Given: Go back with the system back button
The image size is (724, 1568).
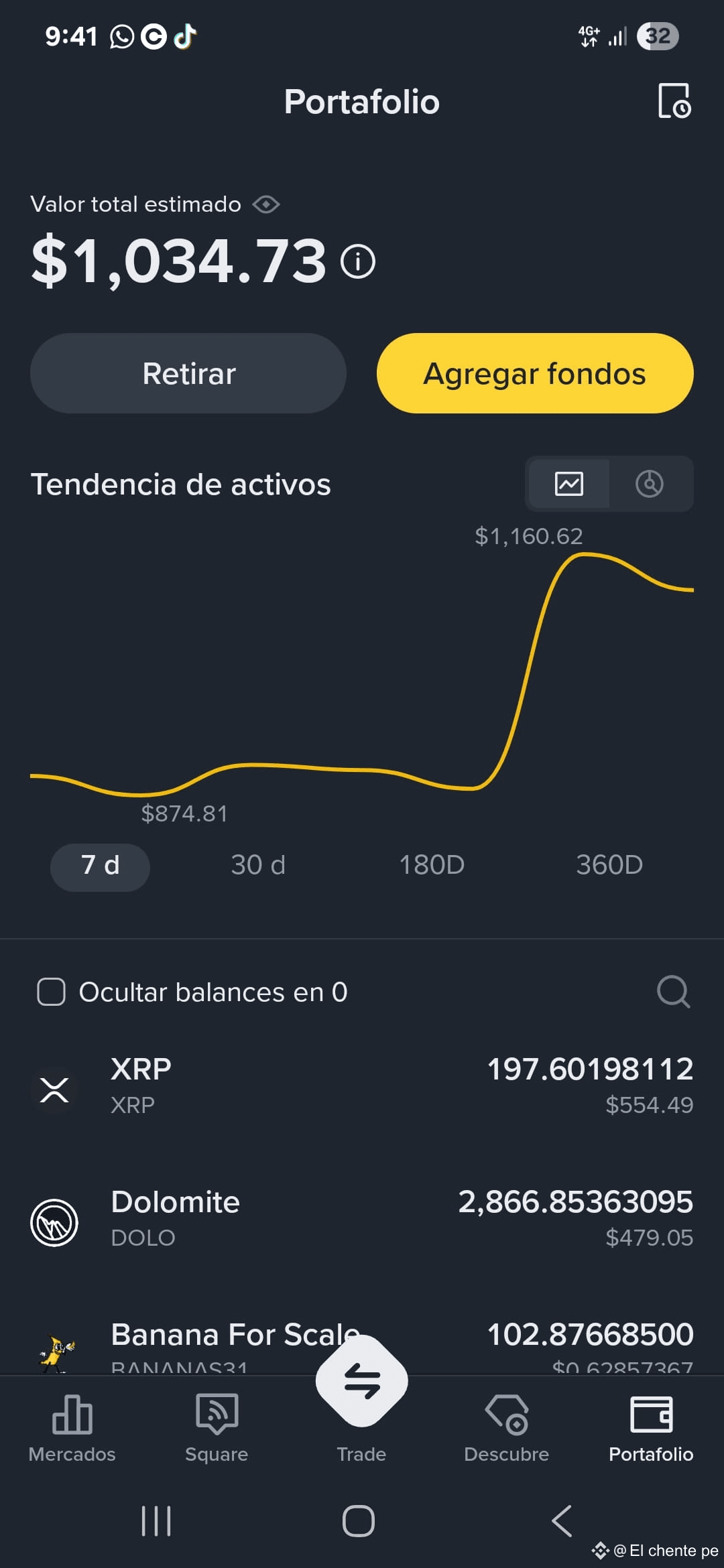Looking at the screenshot, I should tap(562, 1521).
